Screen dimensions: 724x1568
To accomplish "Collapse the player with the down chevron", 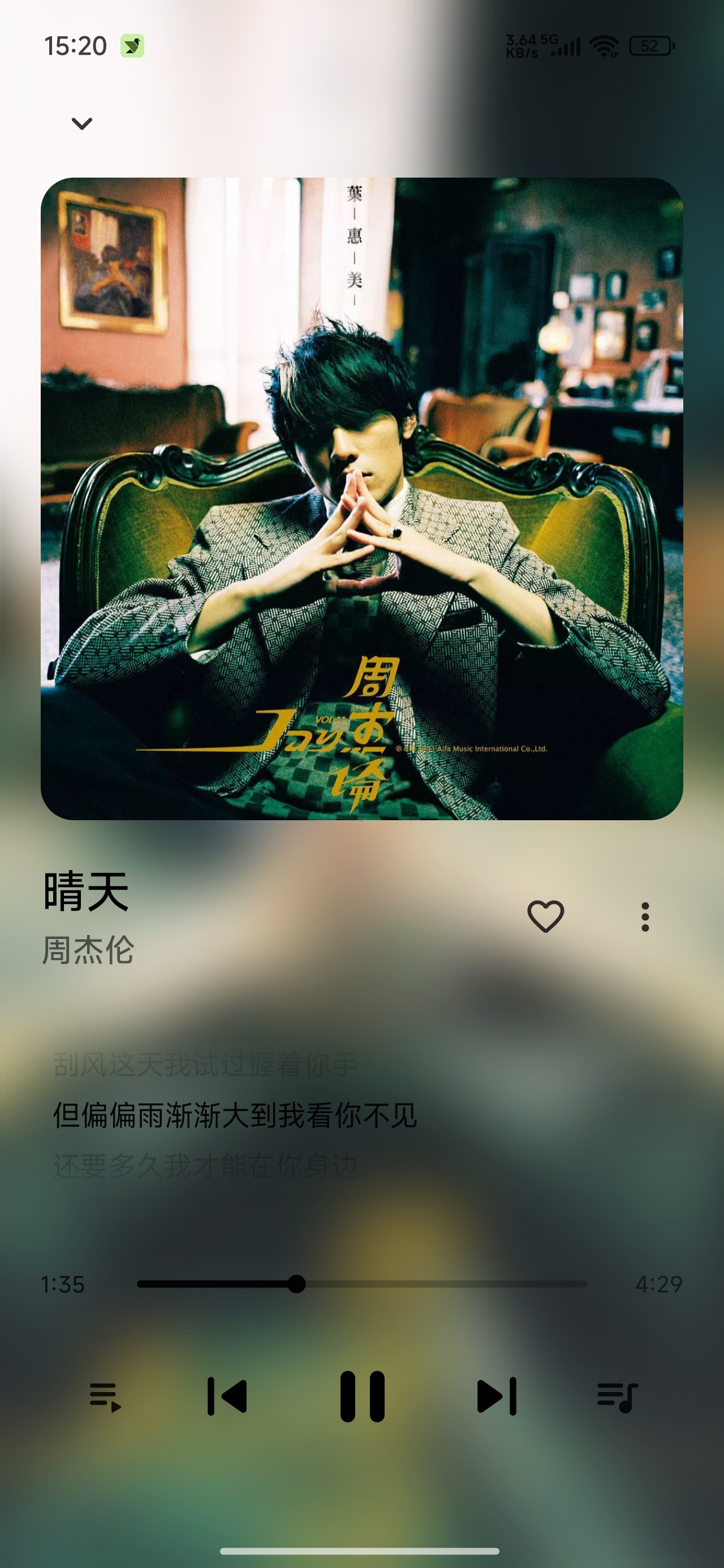I will 81,123.
